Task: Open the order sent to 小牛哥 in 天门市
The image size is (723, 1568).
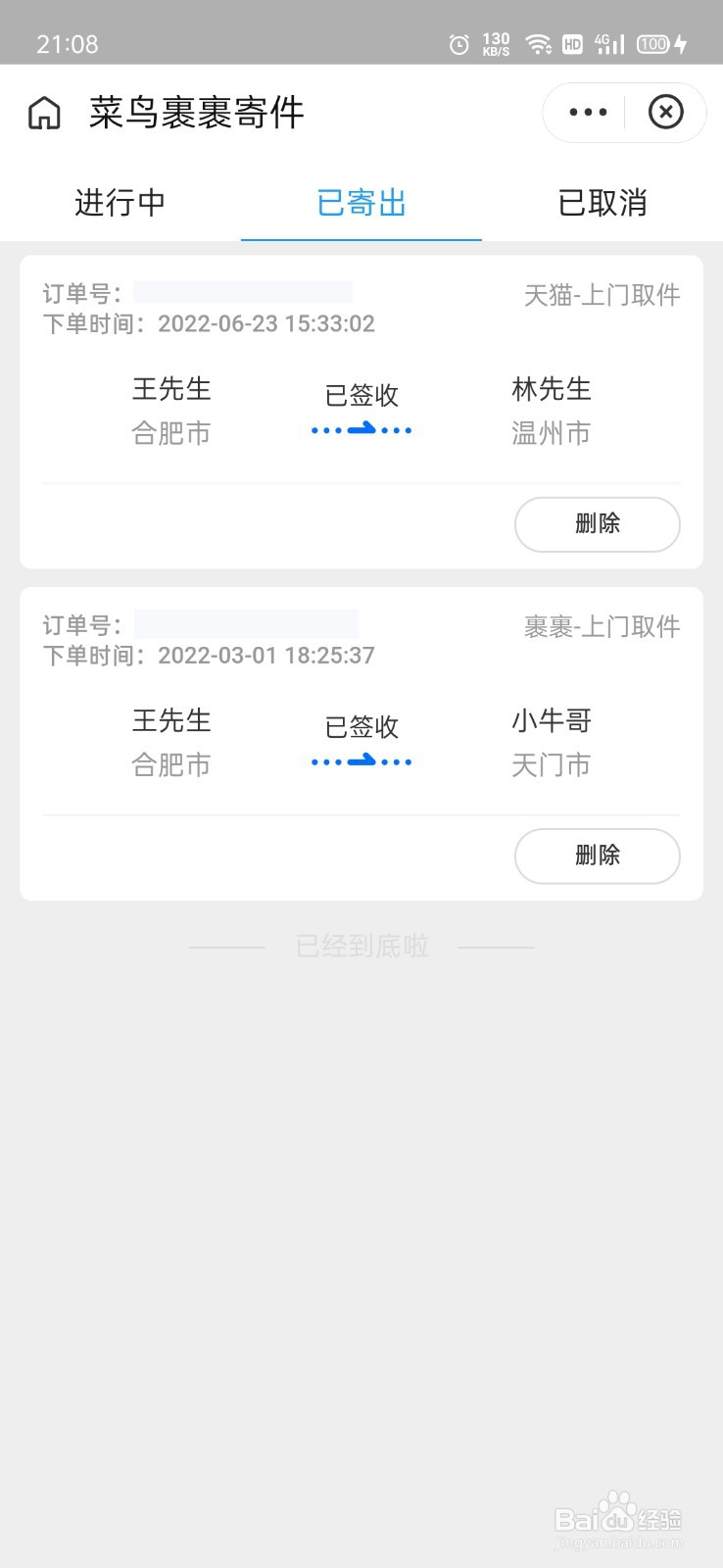Action: pyautogui.click(x=361, y=742)
